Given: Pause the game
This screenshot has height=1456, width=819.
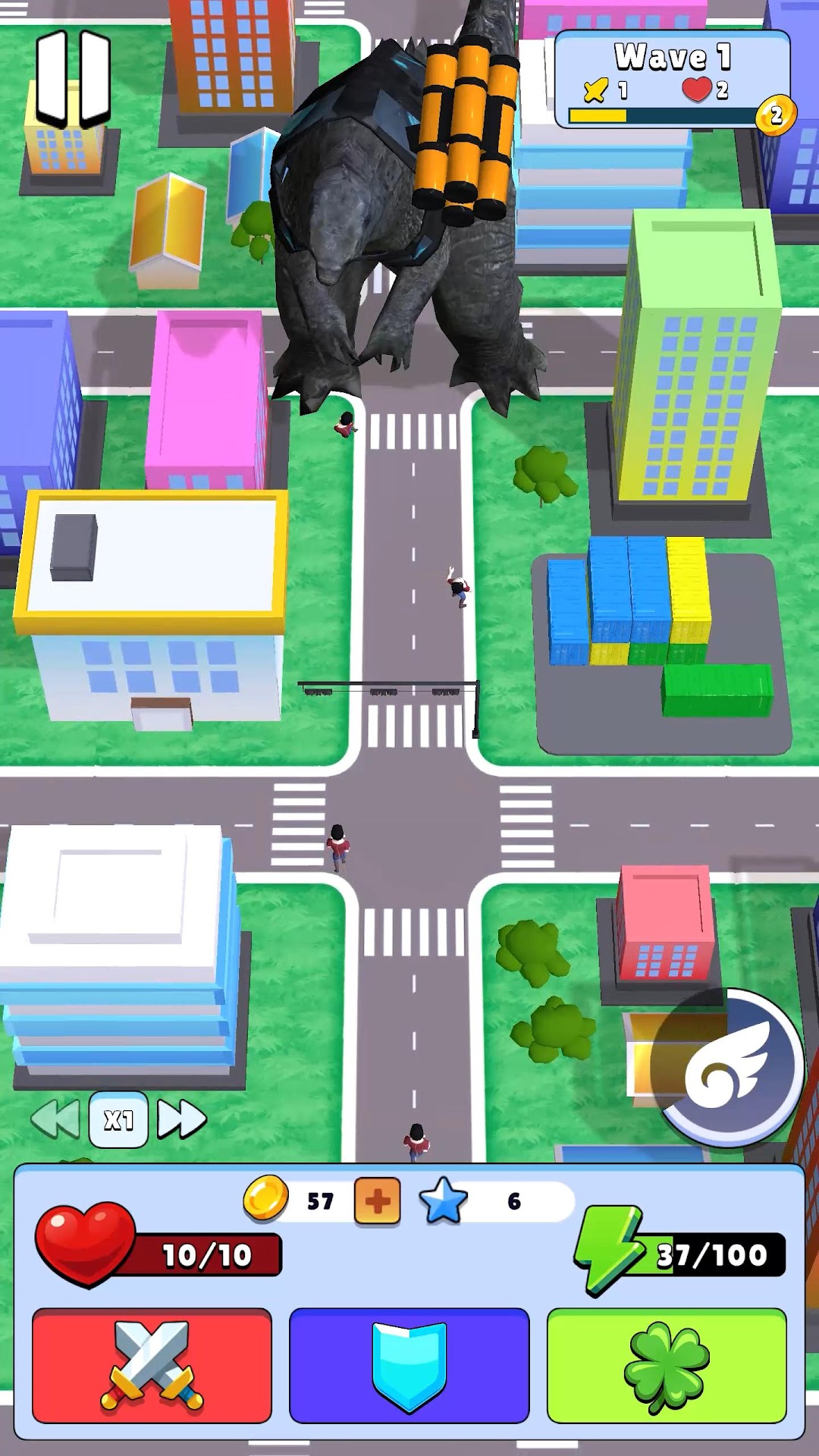Looking at the screenshot, I should coord(74,78).
